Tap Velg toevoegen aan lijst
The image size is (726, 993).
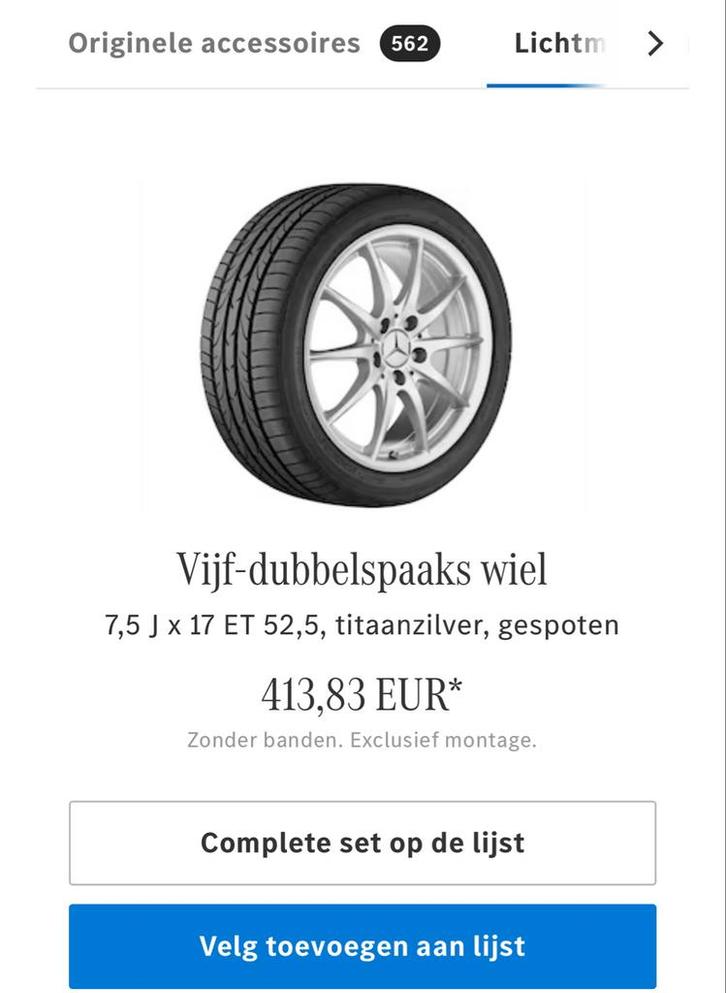pyautogui.click(x=362, y=946)
